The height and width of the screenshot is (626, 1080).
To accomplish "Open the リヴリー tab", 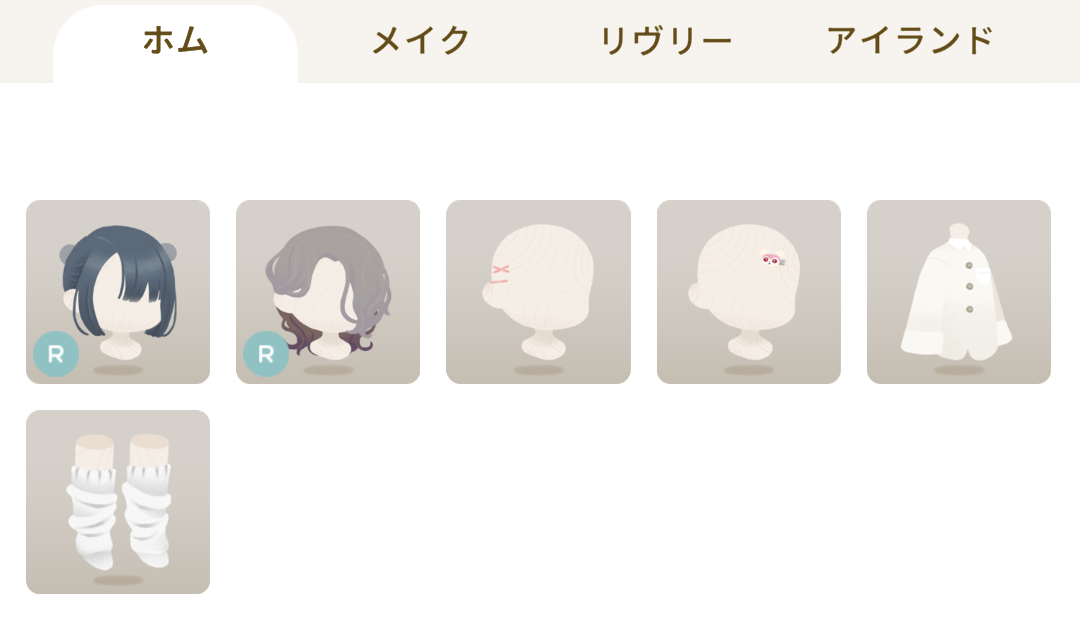I will 665,42.
